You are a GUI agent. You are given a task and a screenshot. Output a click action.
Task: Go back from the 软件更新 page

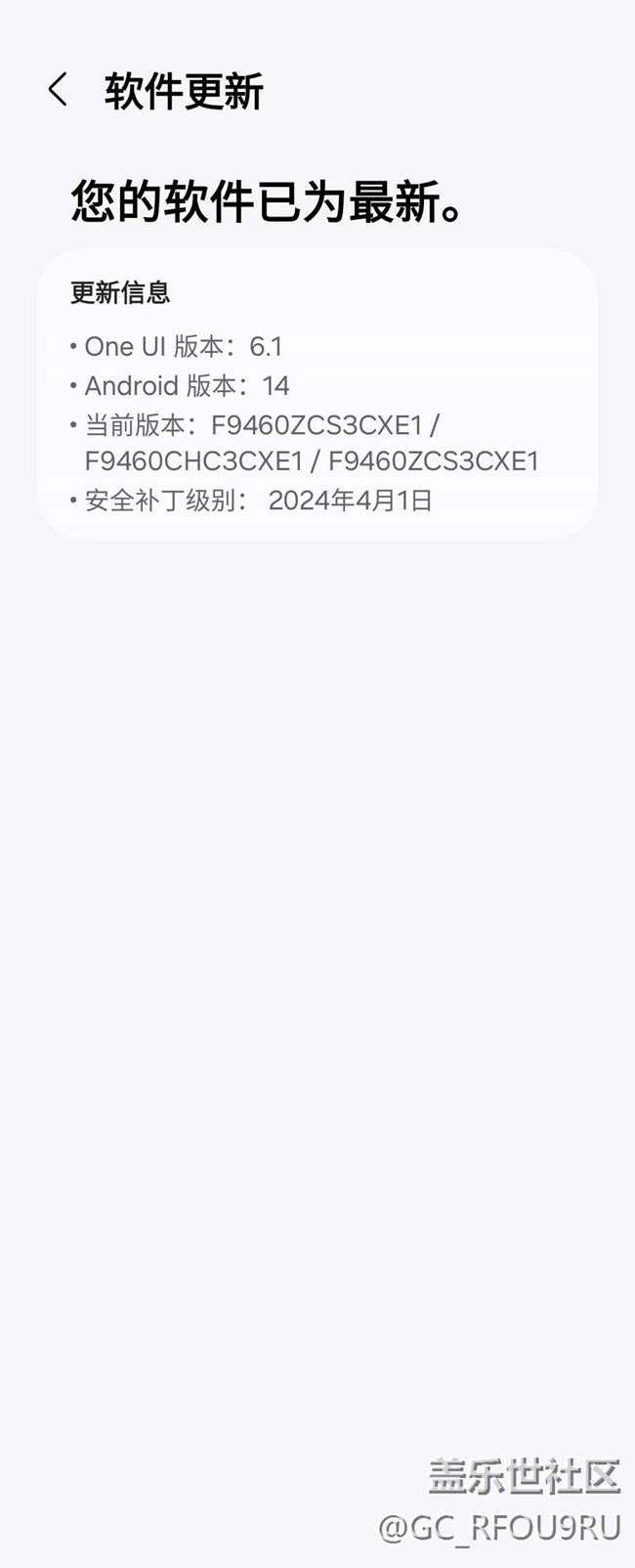click(59, 90)
